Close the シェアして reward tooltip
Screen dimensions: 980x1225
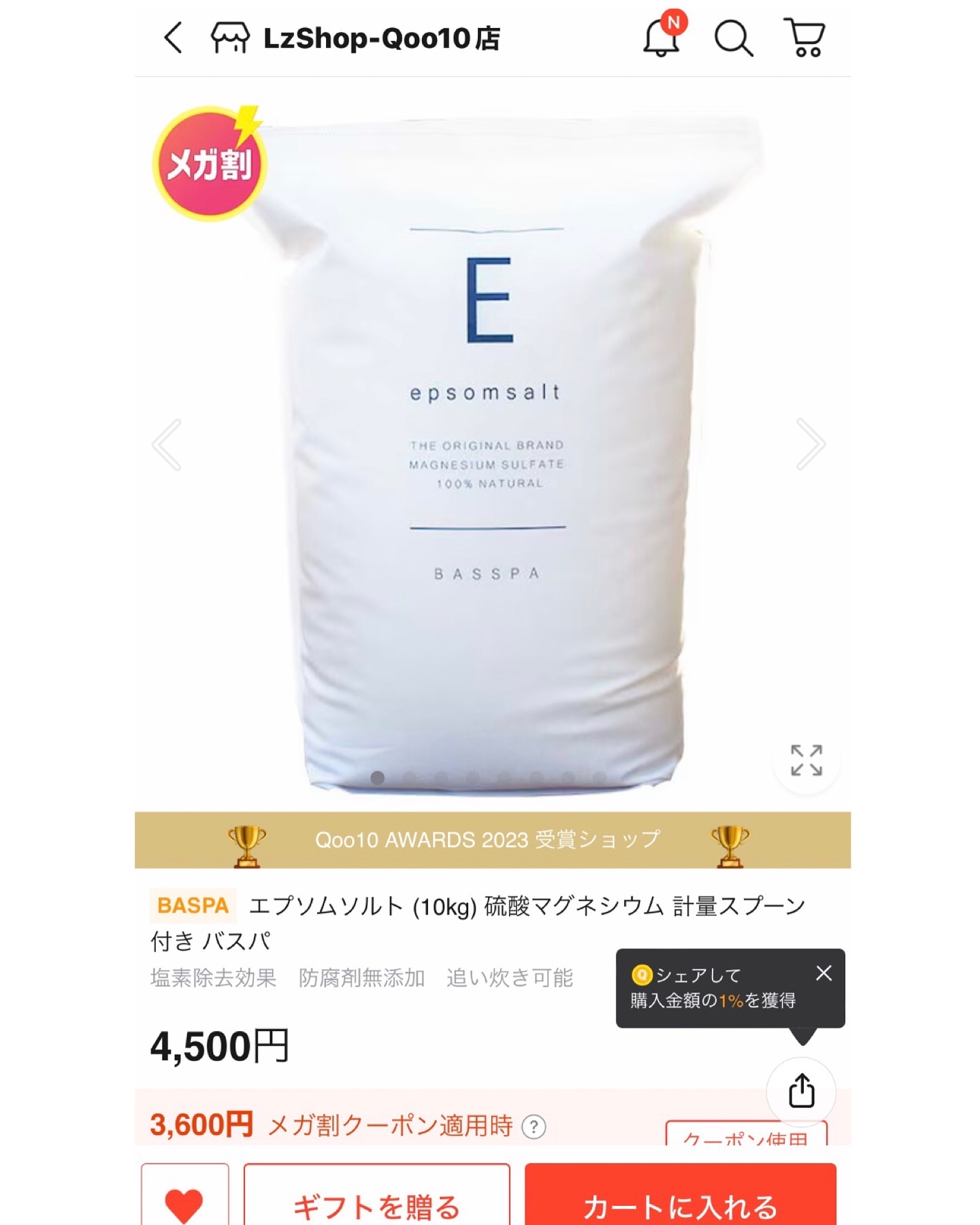click(x=823, y=973)
